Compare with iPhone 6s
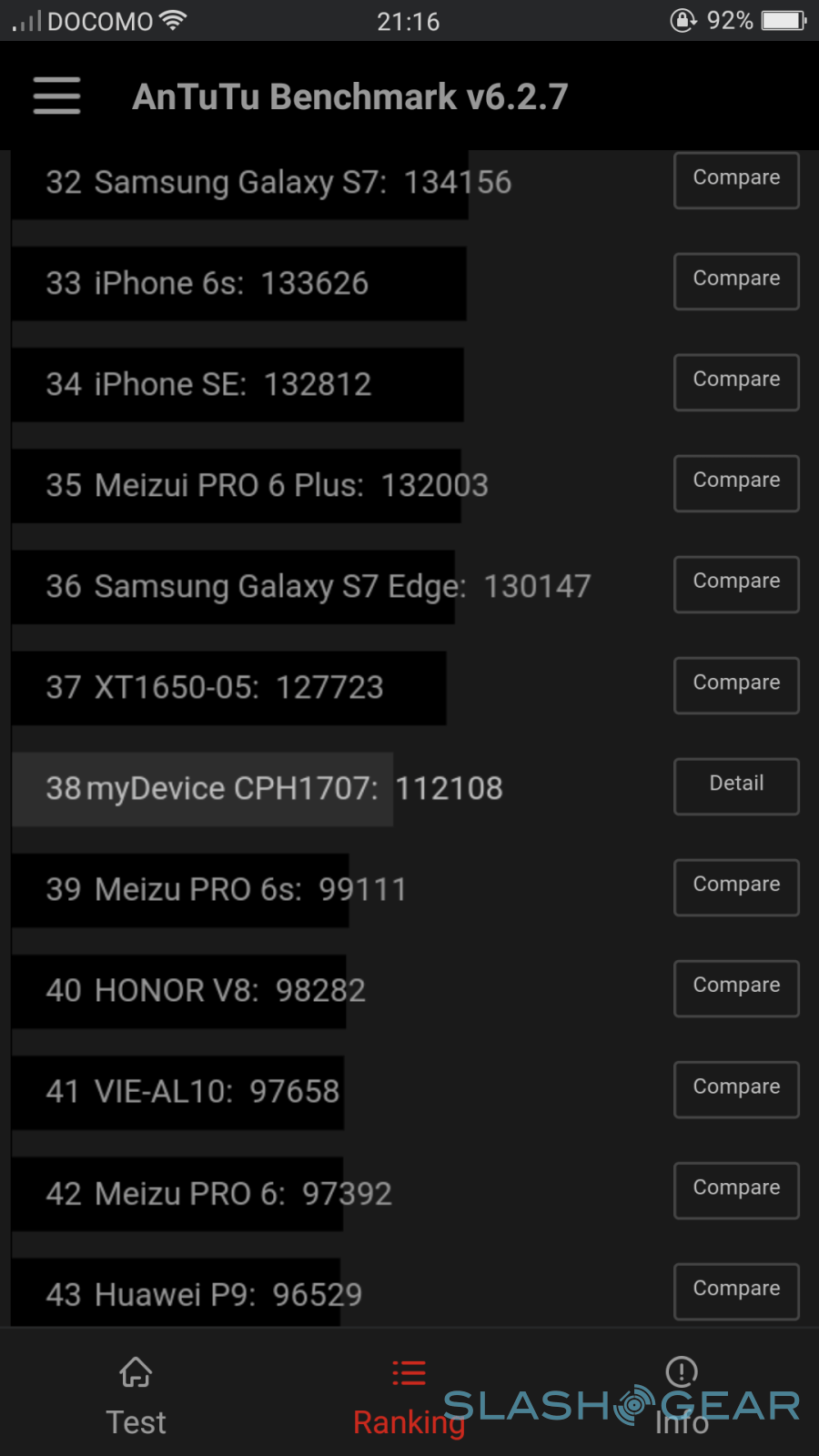Image resolution: width=819 pixels, height=1456 pixels. [736, 281]
